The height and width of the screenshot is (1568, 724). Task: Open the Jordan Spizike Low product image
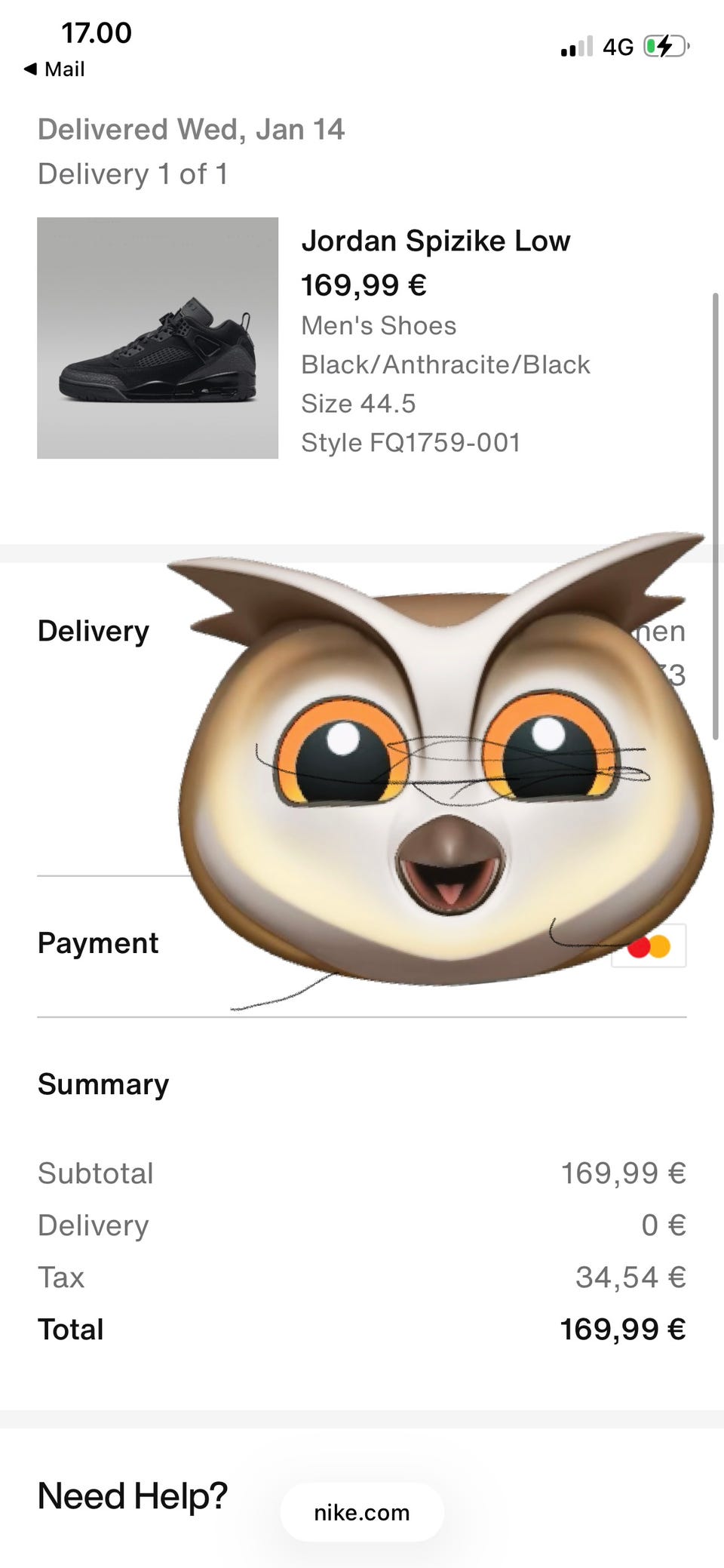coord(158,338)
